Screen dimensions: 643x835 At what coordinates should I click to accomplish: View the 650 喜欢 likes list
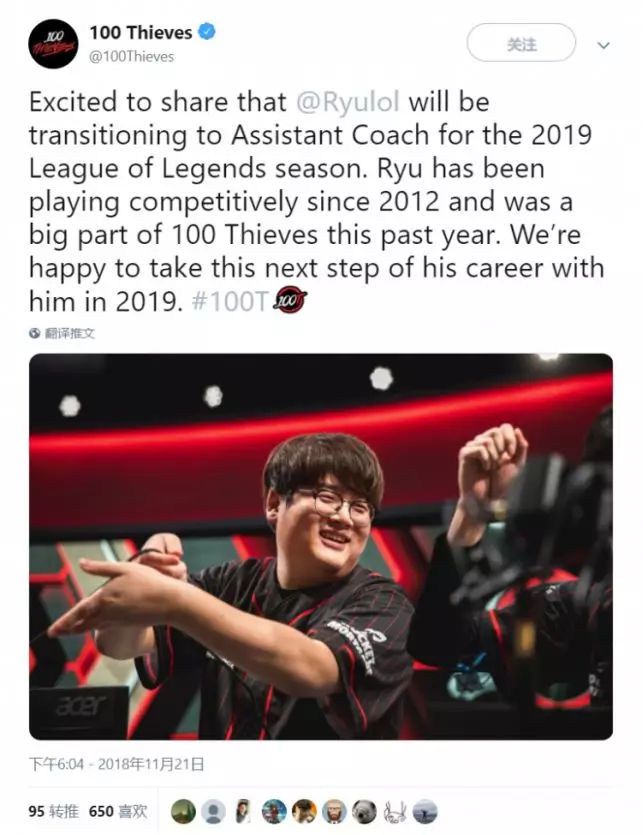117,811
